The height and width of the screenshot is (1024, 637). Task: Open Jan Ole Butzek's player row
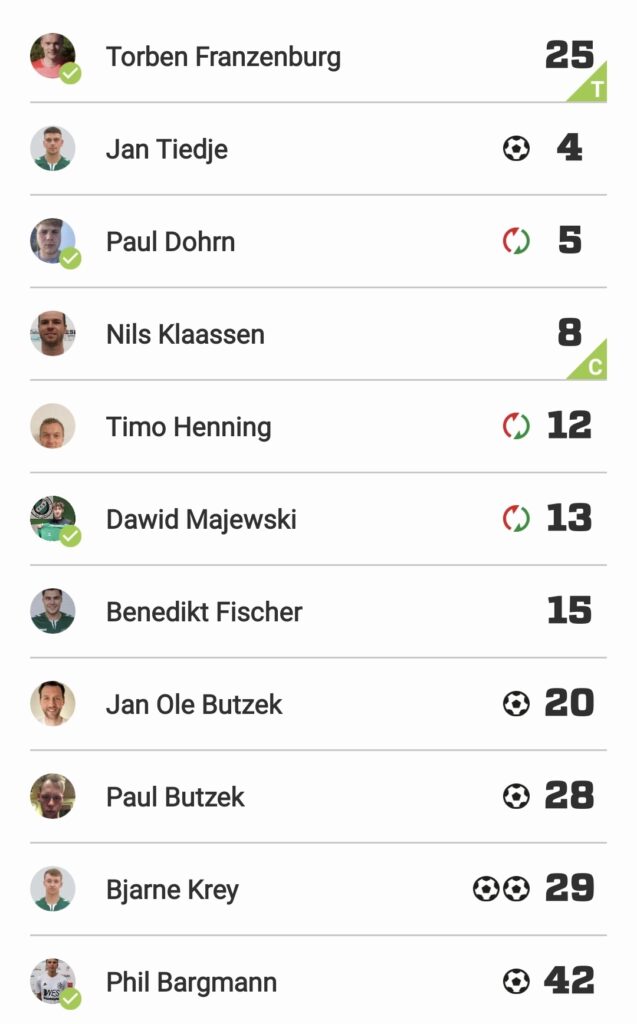194,704
